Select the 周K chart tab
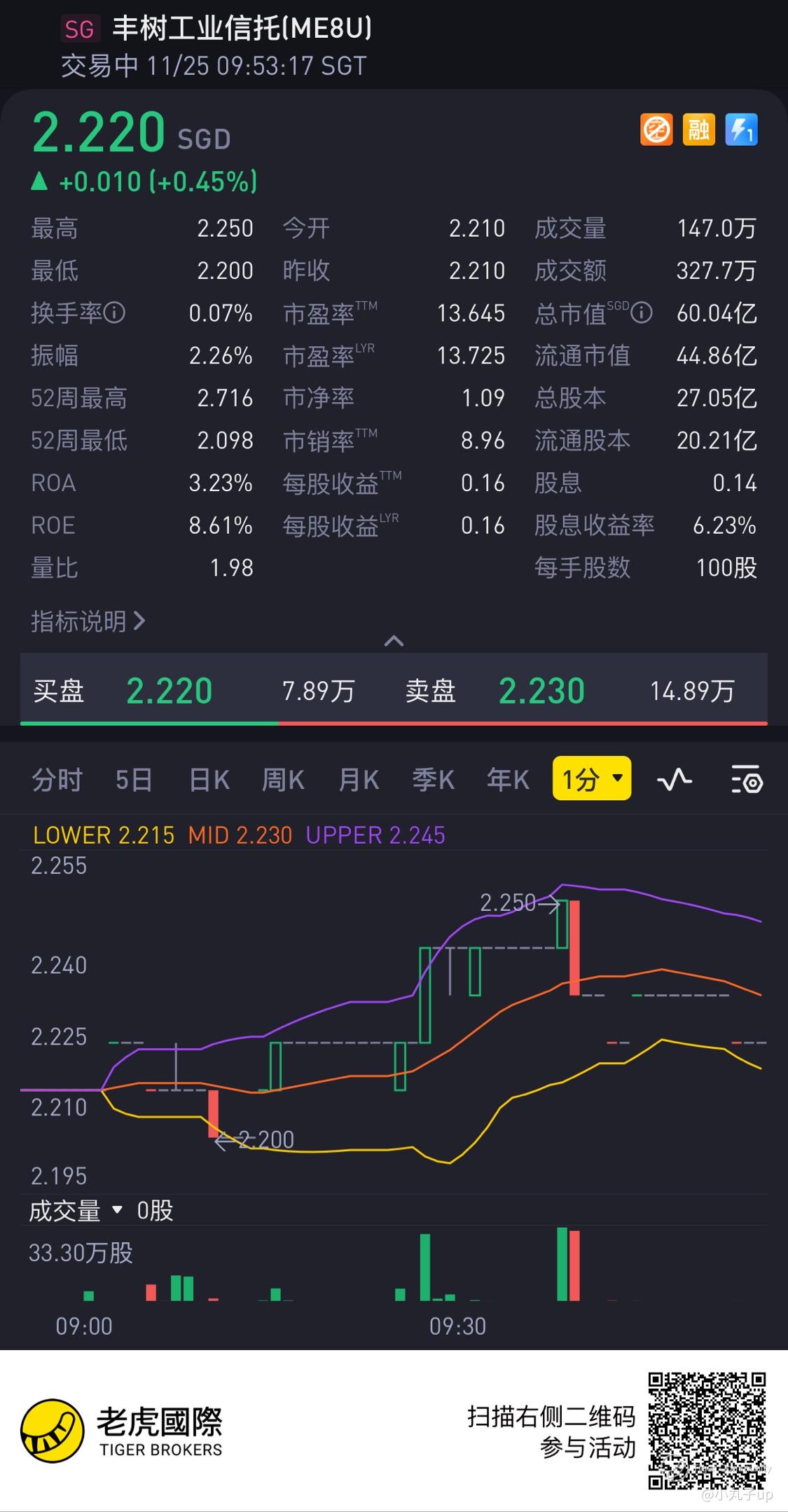 click(x=283, y=779)
